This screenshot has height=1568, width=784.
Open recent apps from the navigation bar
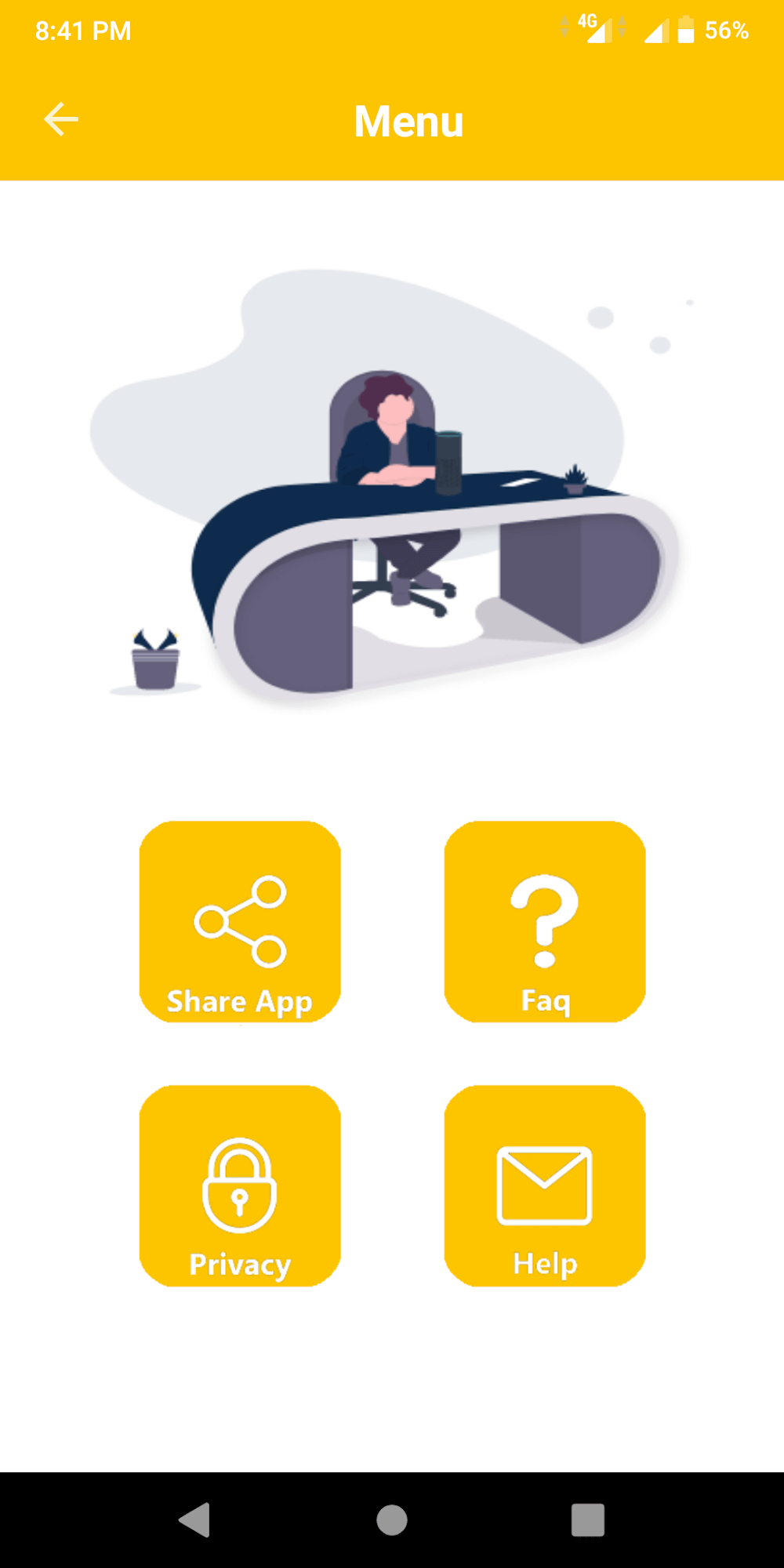[588, 1520]
